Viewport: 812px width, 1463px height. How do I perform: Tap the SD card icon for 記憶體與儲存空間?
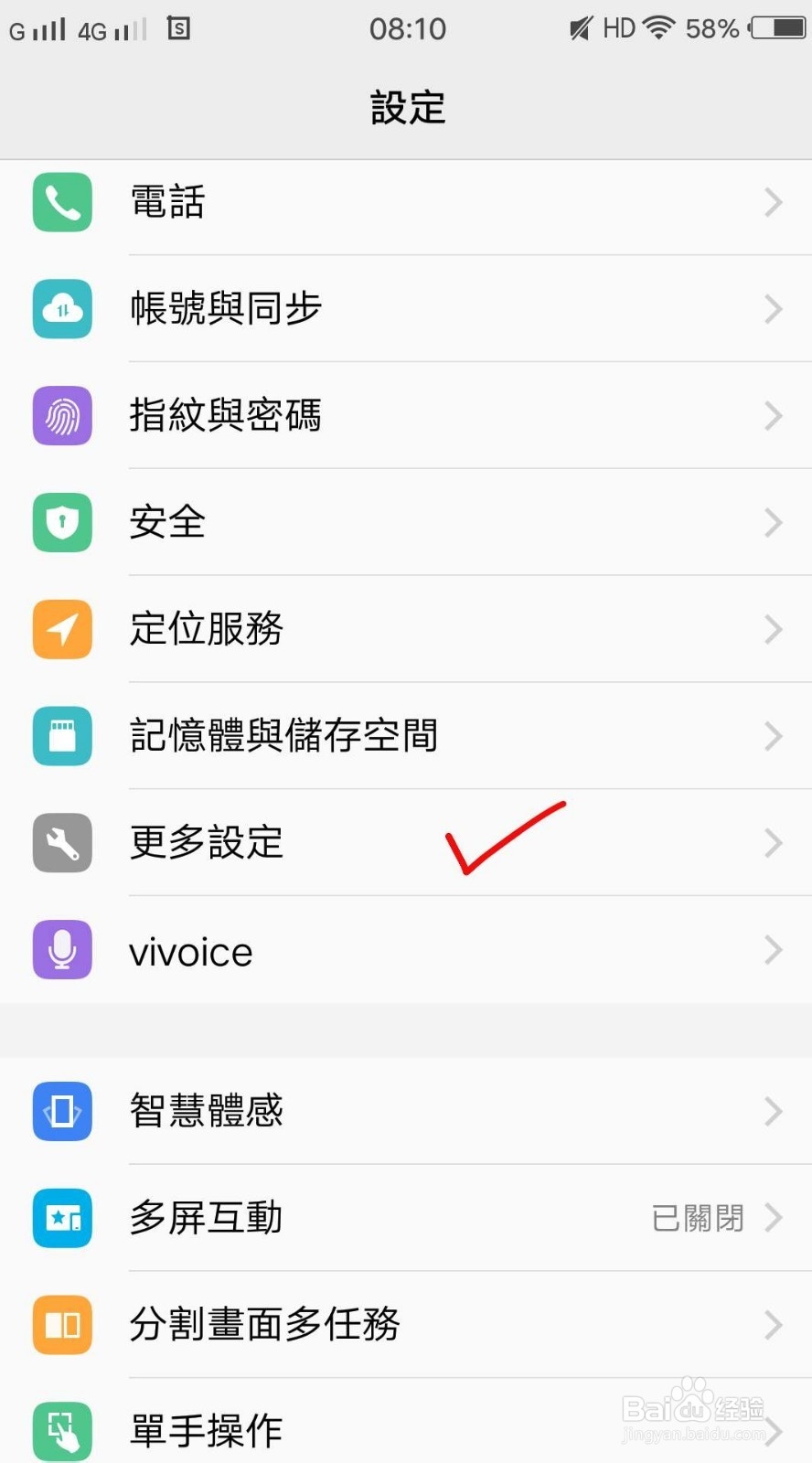click(x=61, y=736)
